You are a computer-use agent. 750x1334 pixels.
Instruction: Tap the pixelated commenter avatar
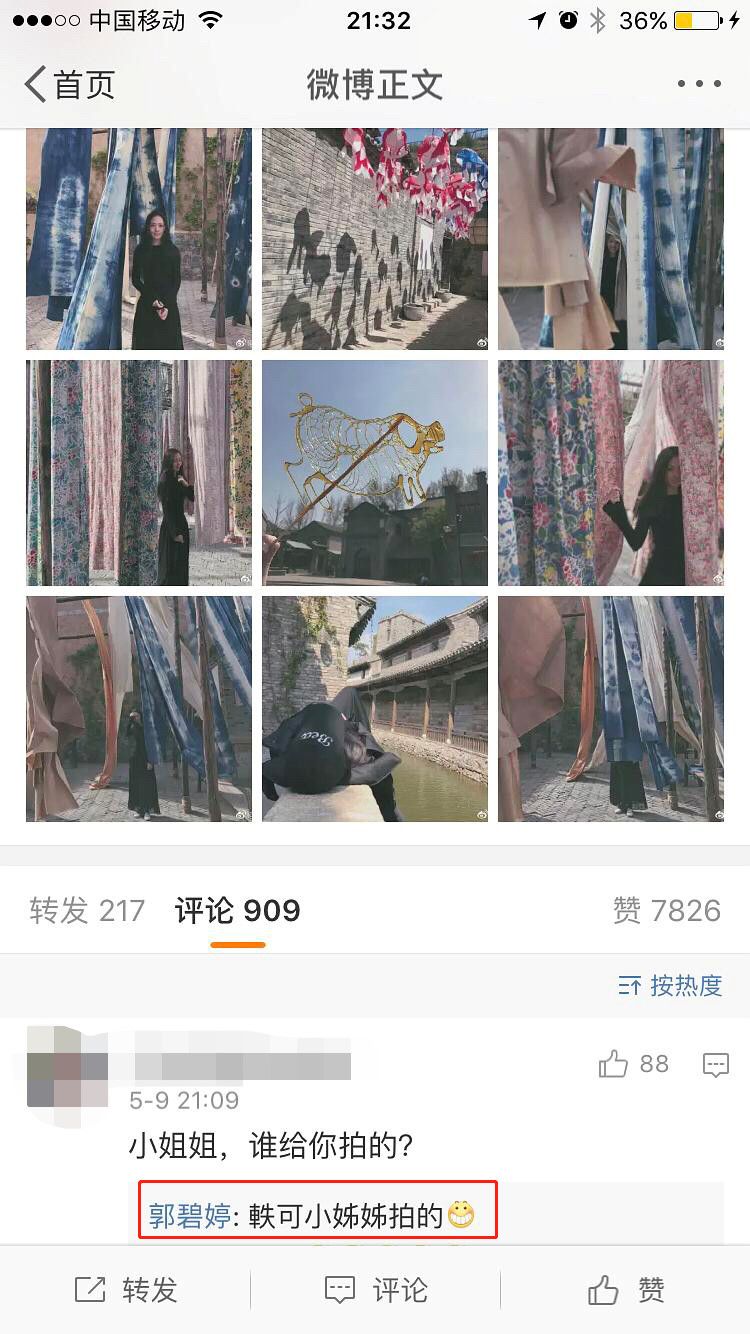[67, 1067]
